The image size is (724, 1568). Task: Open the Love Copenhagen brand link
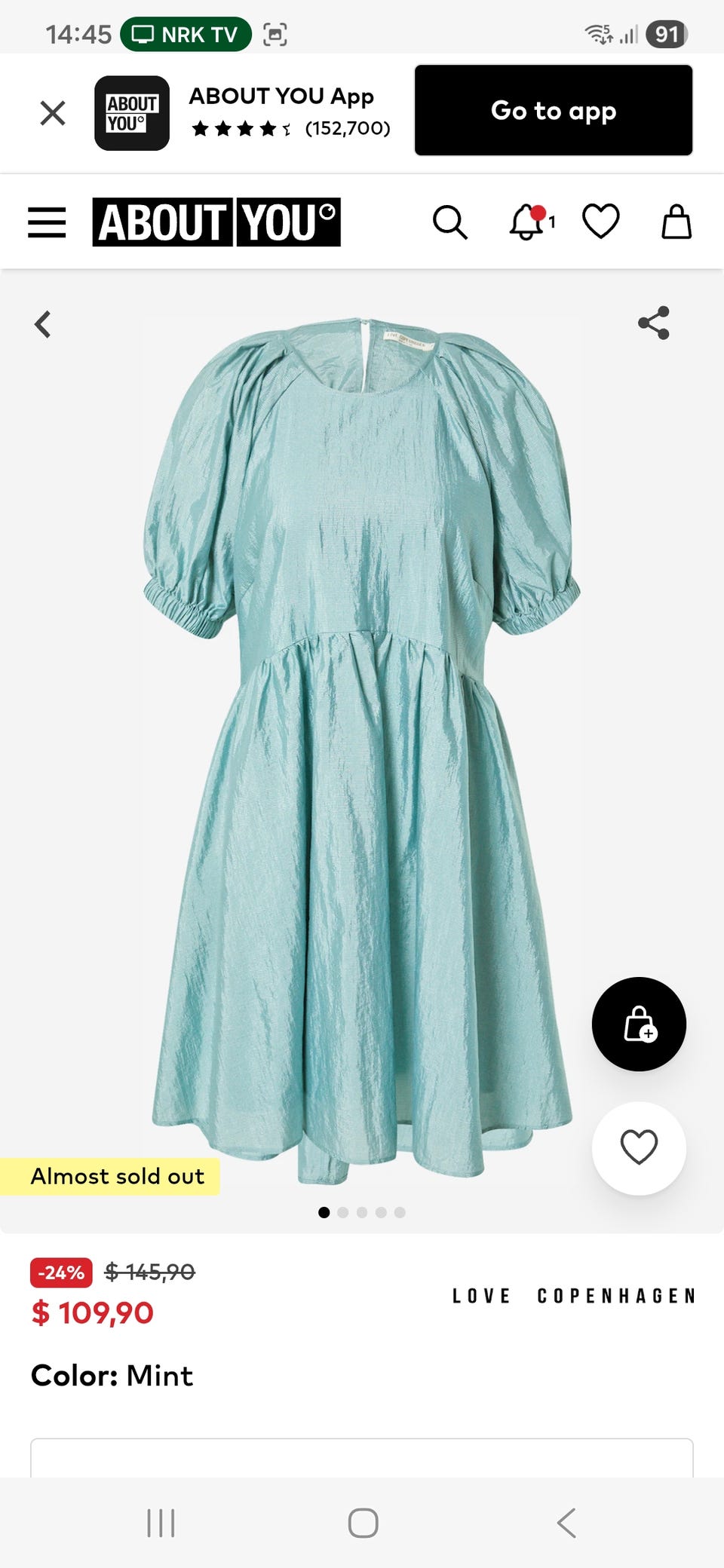(x=573, y=1296)
